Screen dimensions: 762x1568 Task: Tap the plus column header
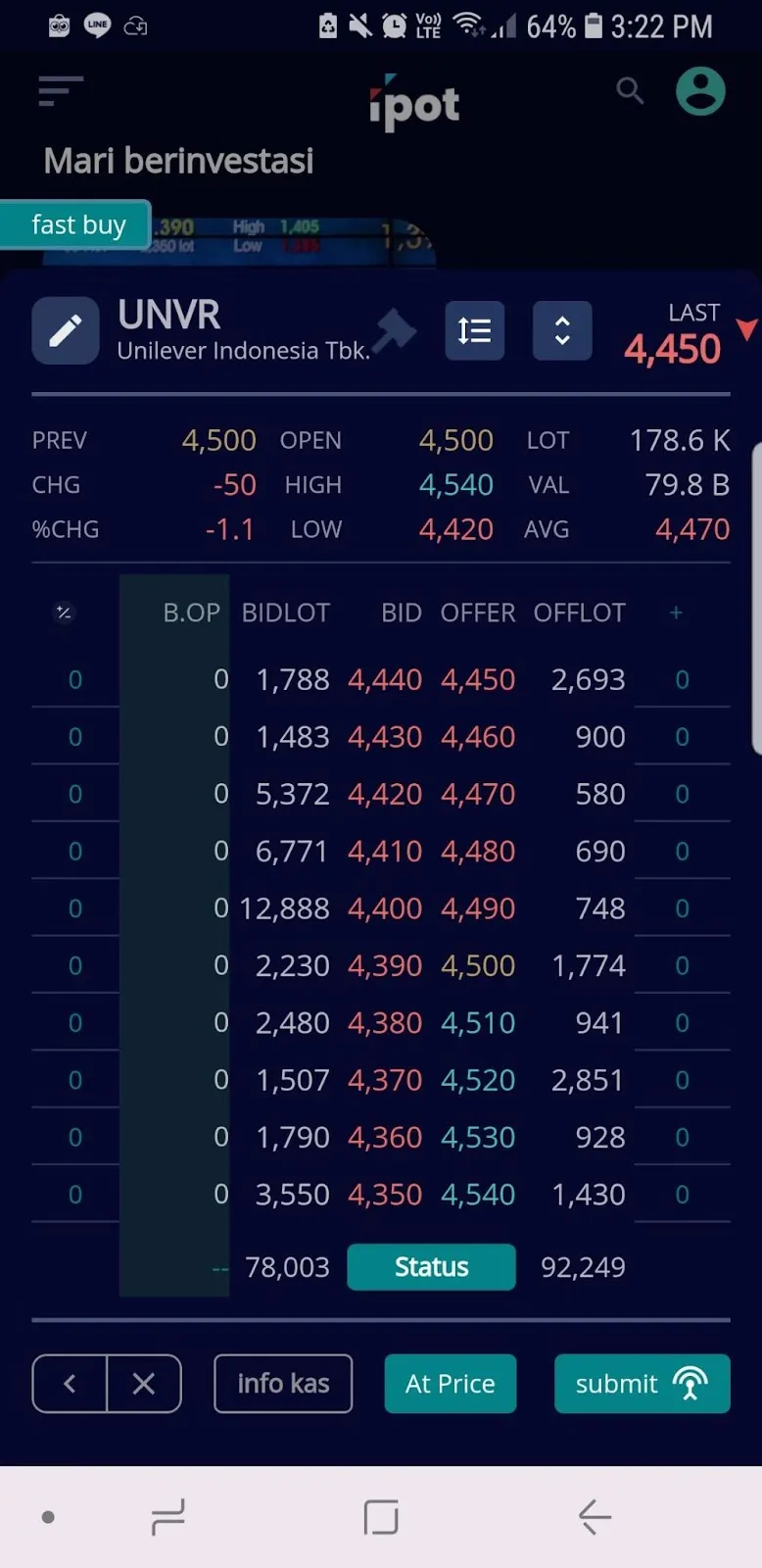click(x=676, y=612)
